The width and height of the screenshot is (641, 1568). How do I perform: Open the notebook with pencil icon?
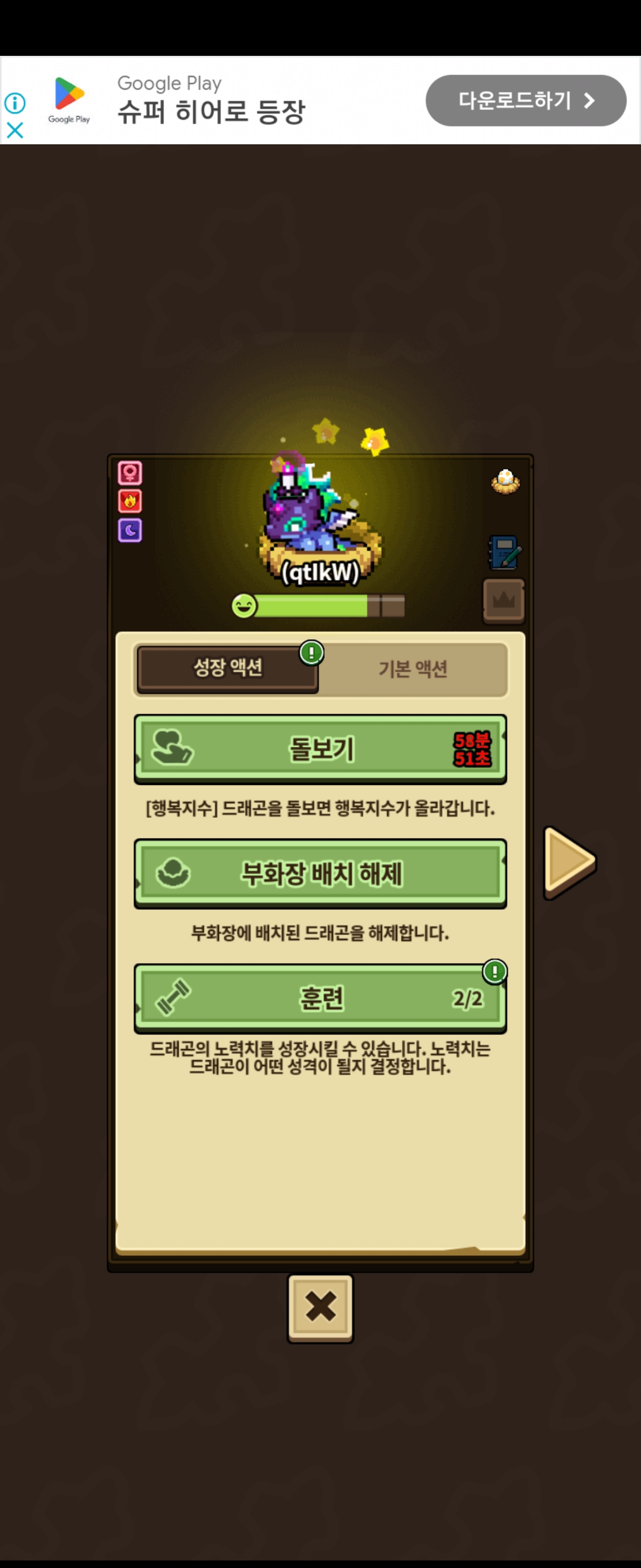504,552
